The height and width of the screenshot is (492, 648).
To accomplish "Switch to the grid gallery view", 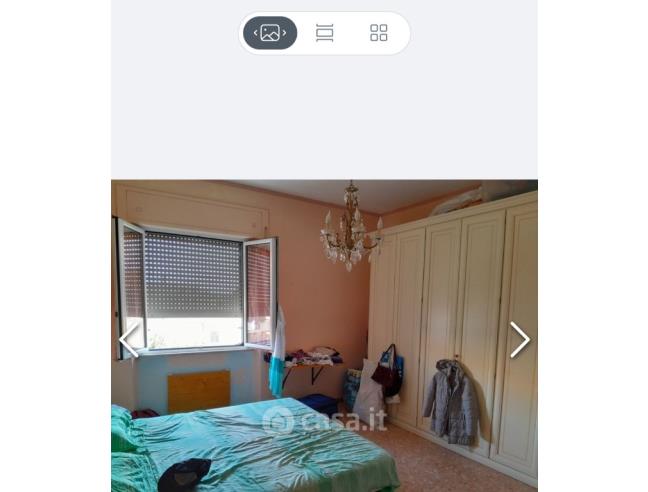I will click(x=378, y=33).
